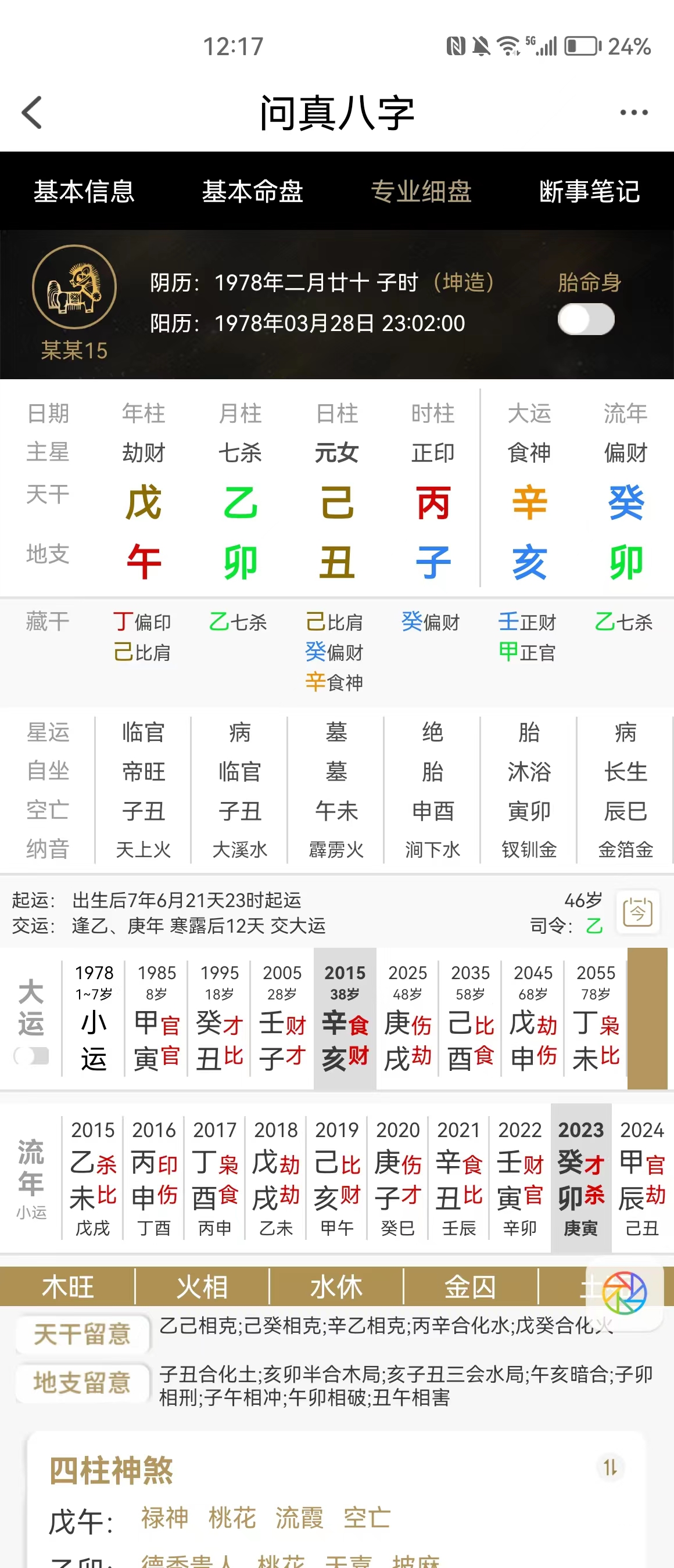Go back using the top-left arrow
Image resolution: width=674 pixels, height=1568 pixels.
[31, 113]
